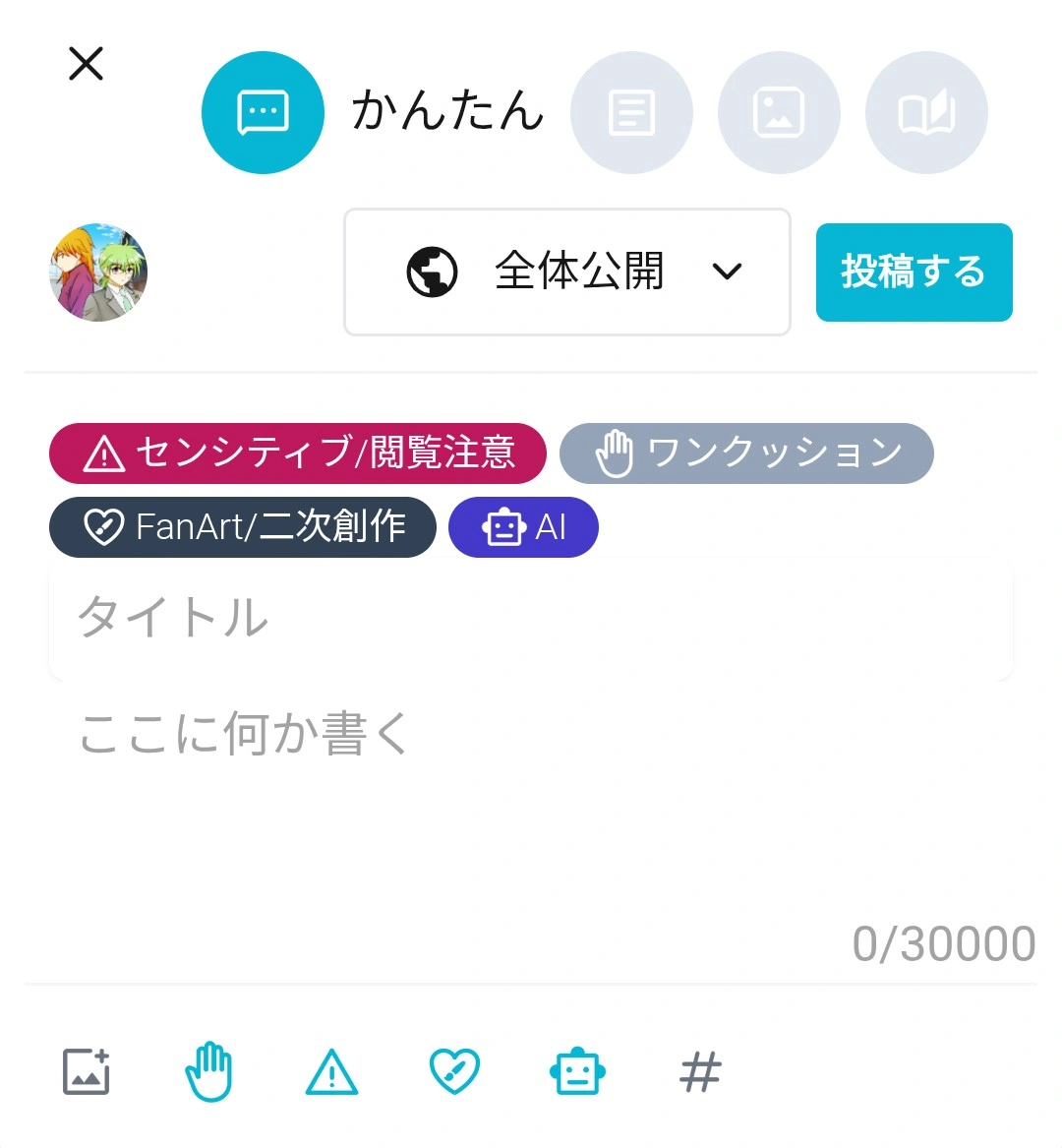Tap the 投稿する button
The width and height of the screenshot is (1062, 1148).
click(914, 272)
